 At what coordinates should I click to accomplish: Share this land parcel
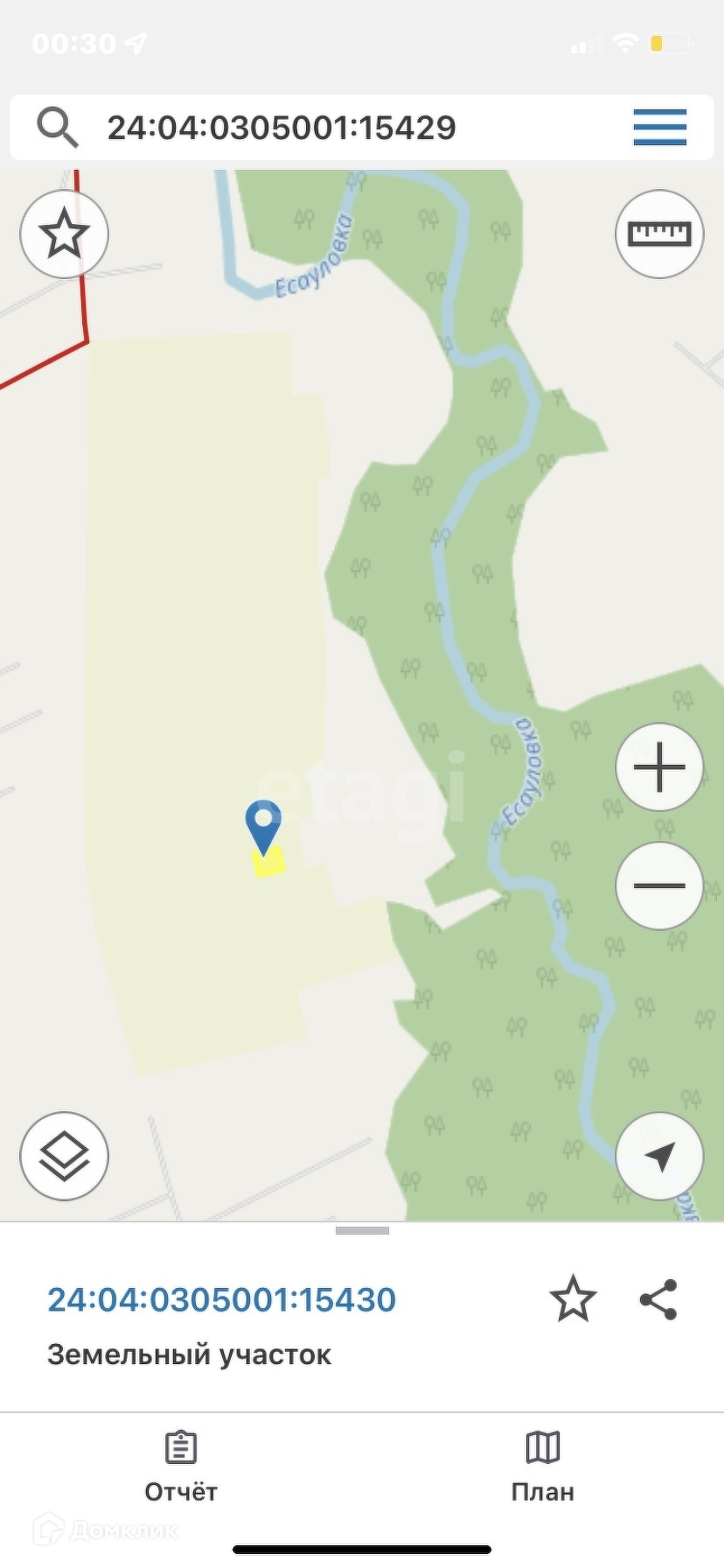(658, 1299)
